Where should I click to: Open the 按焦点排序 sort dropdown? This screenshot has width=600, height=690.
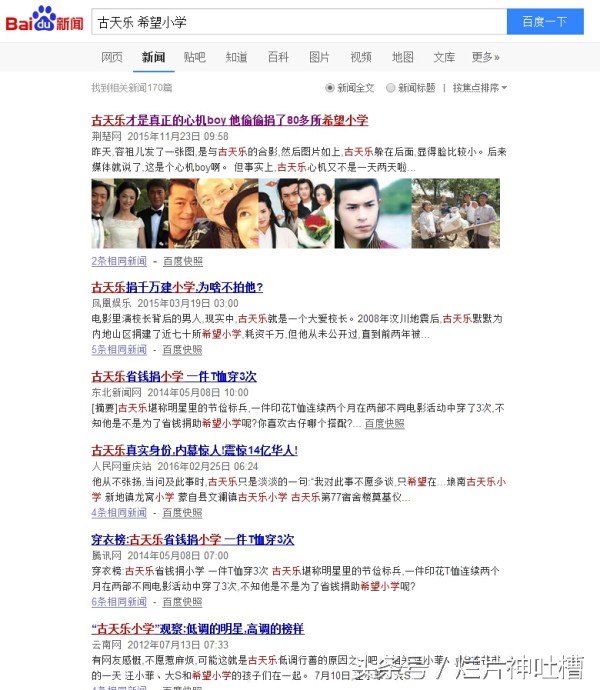tap(479, 88)
